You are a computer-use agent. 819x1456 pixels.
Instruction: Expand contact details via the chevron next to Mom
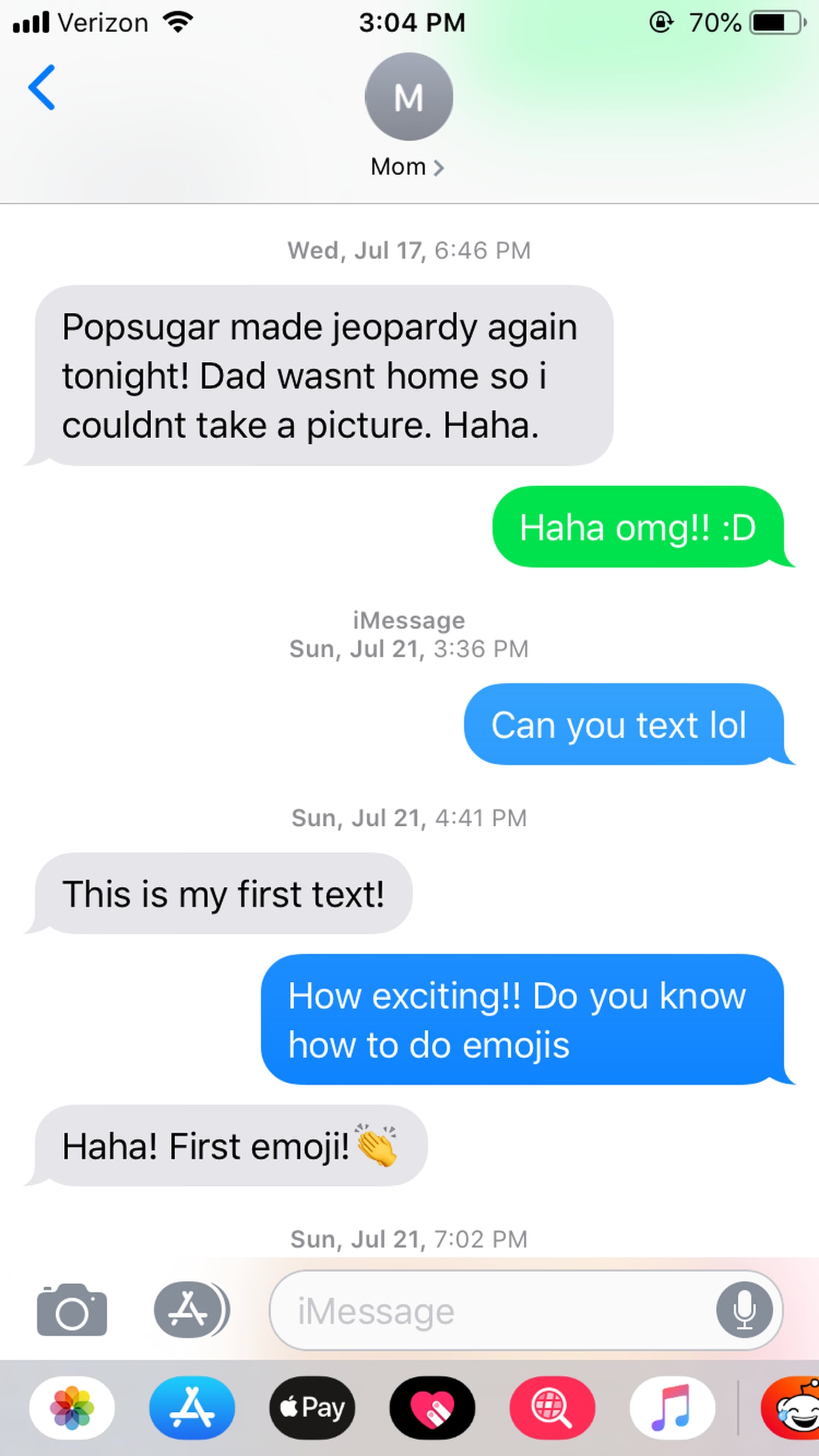click(441, 166)
